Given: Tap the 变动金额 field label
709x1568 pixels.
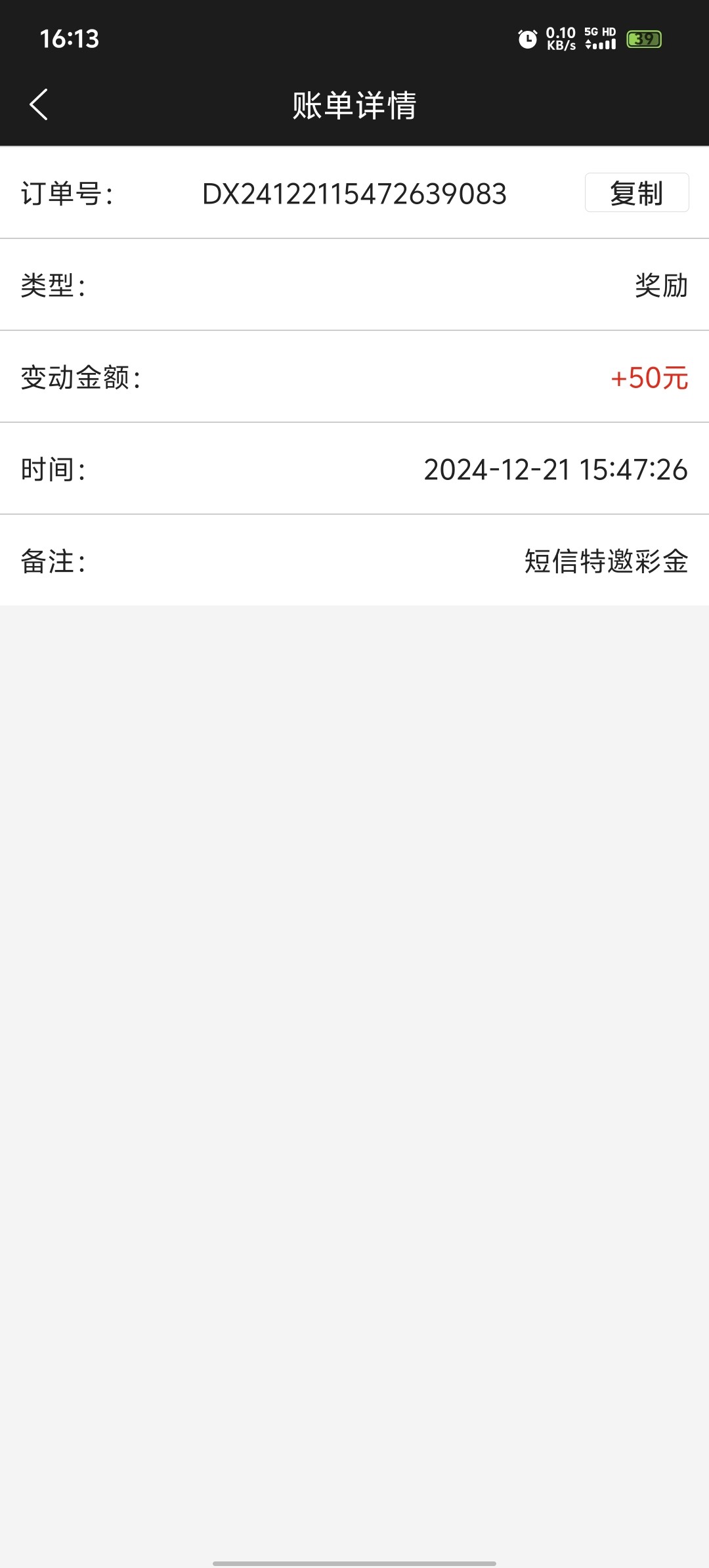Looking at the screenshot, I should coord(80,376).
